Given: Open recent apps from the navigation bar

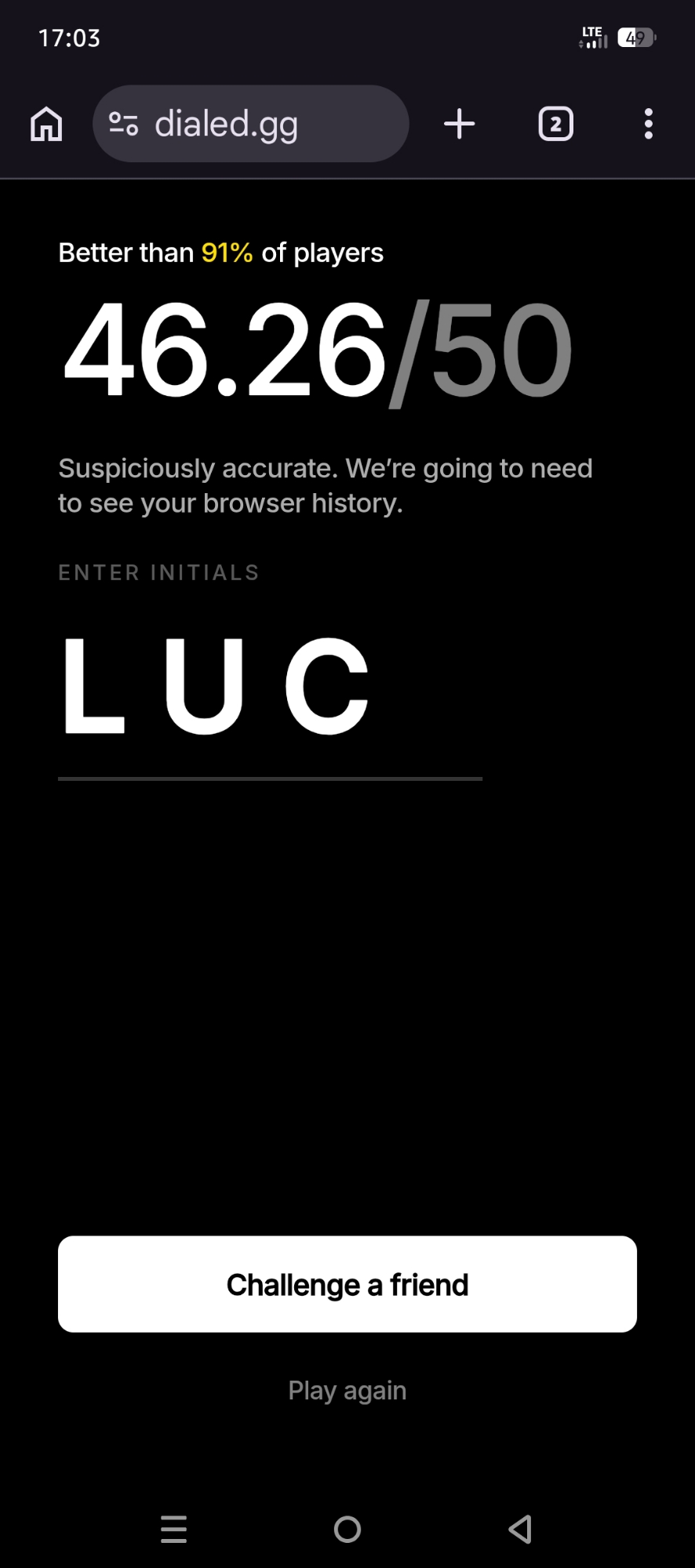Looking at the screenshot, I should [174, 1529].
